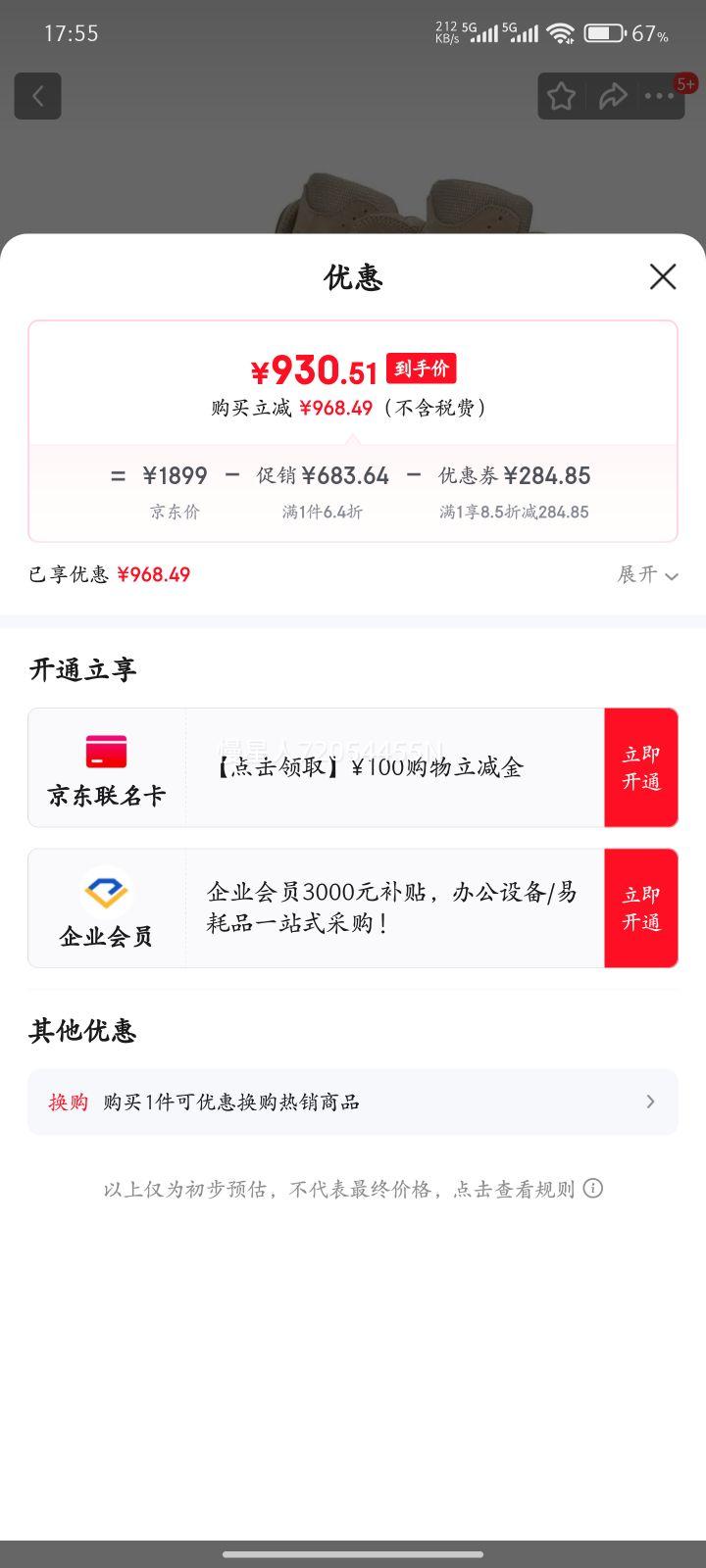Viewport: 706px width, 1568px height.
Task: View pricing rules via 点击查看规则
Action: pos(514,1189)
